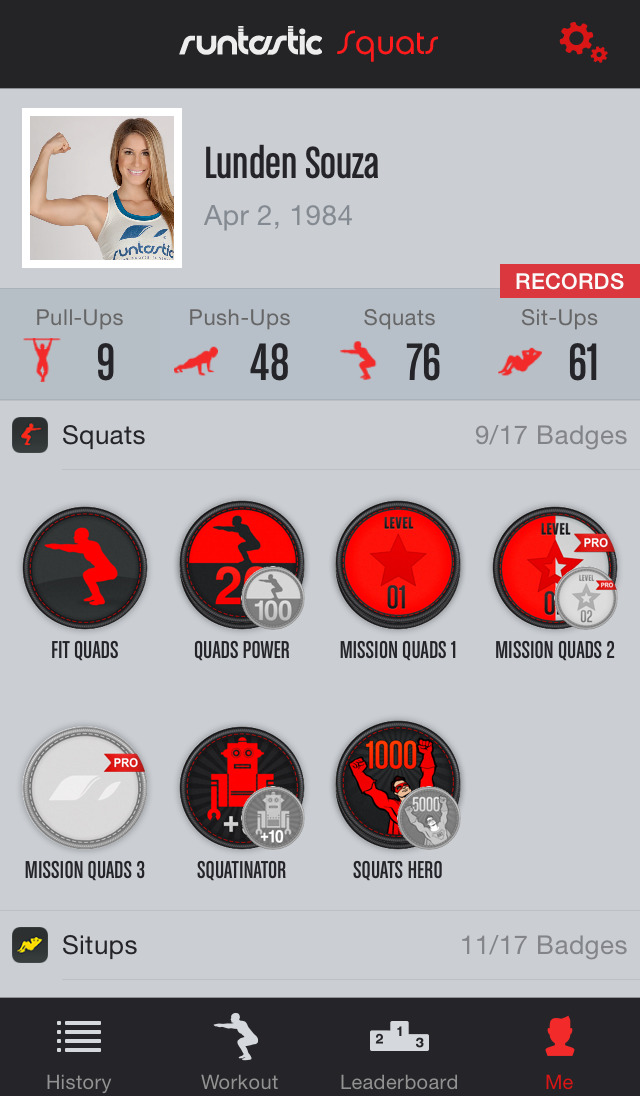Select the Pull-Ups record stat
Image resolution: width=640 pixels, height=1096 pixels.
[79, 346]
